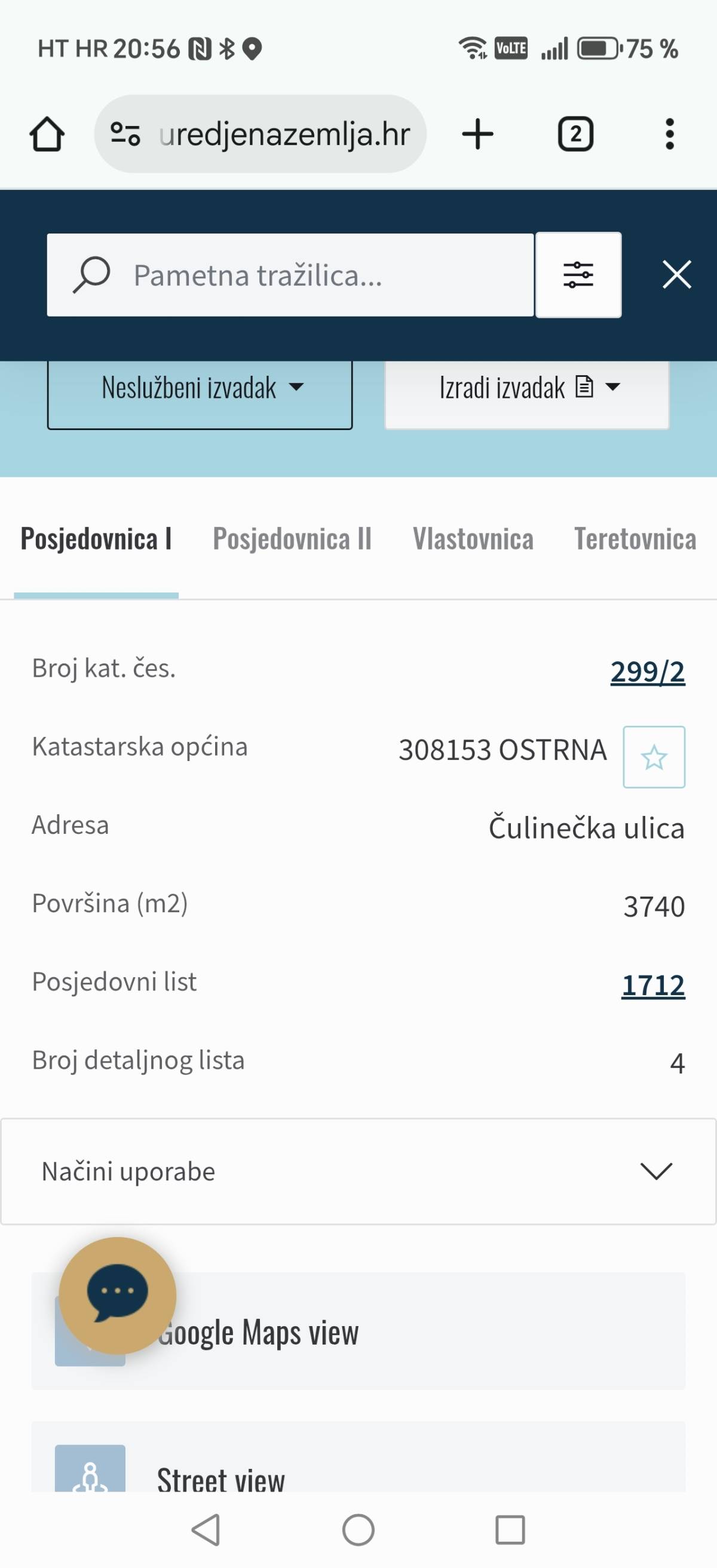Expand the Načini uporabe section
The image size is (717, 1568).
[x=358, y=1171]
